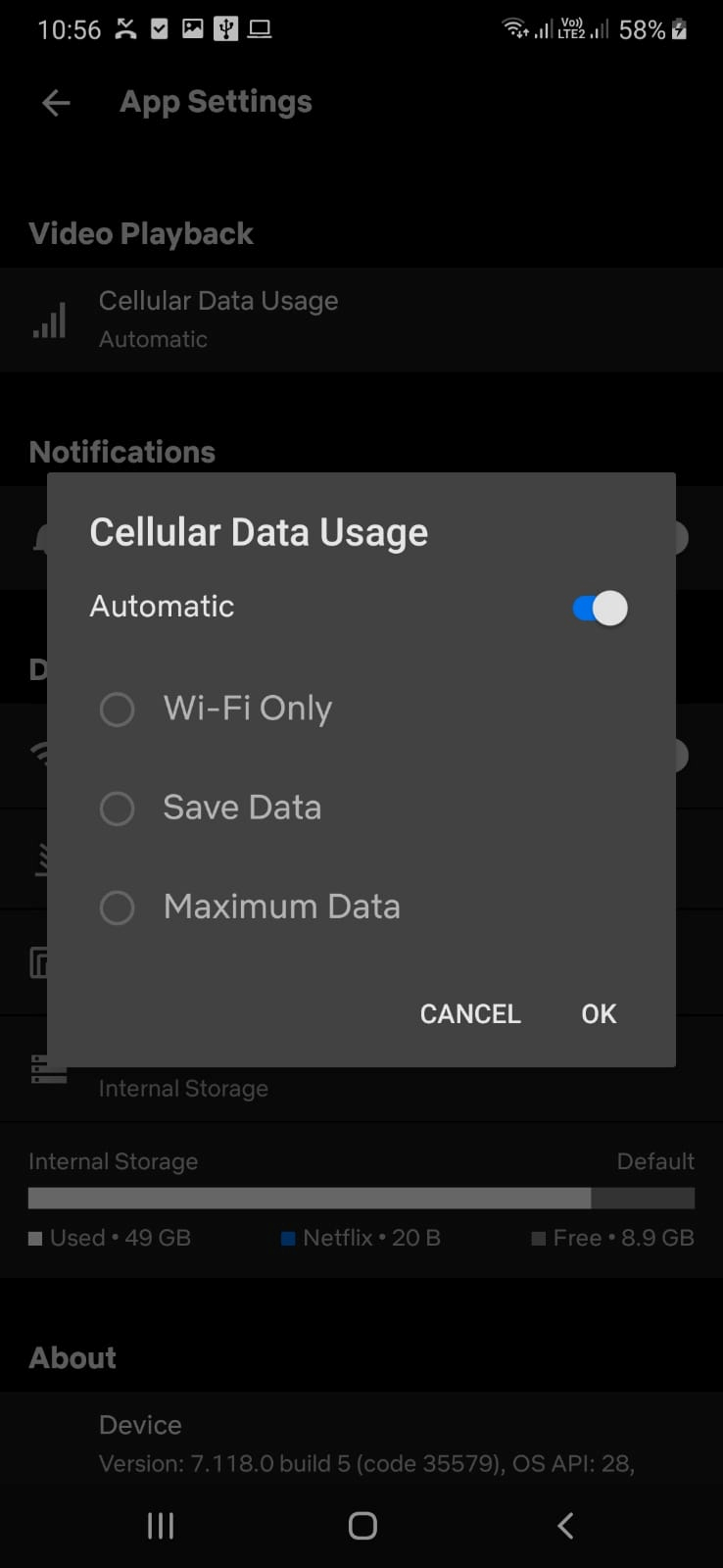Tap CANCEL to dismiss the dialog
The width and height of the screenshot is (723, 1568).
pyautogui.click(x=470, y=1013)
